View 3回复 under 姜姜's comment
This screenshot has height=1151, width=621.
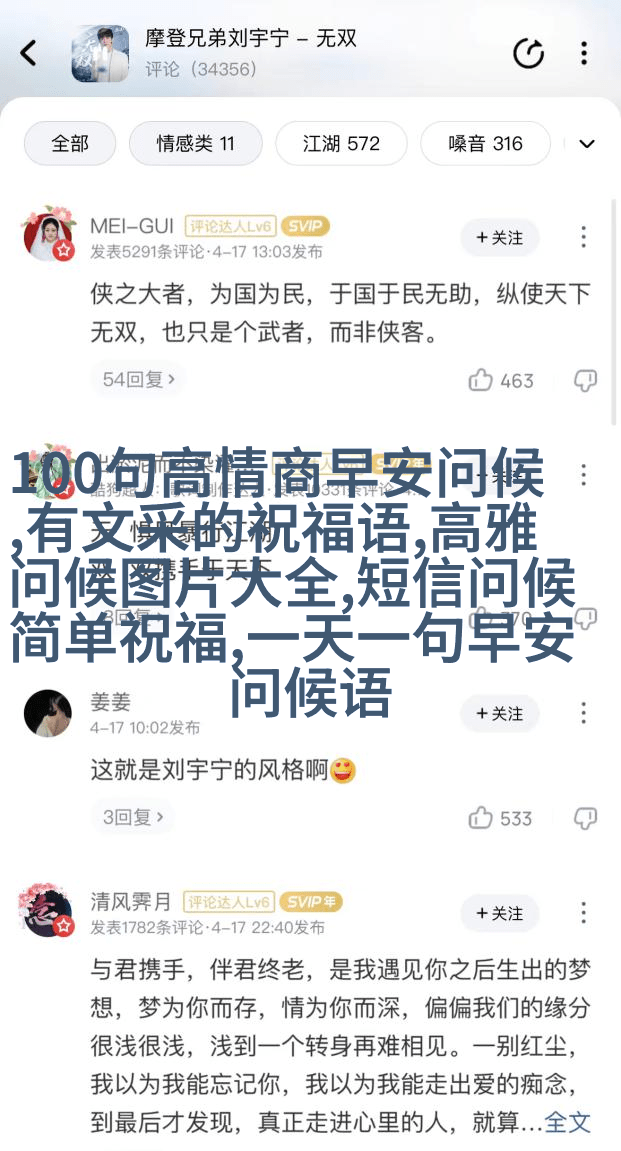(x=138, y=817)
